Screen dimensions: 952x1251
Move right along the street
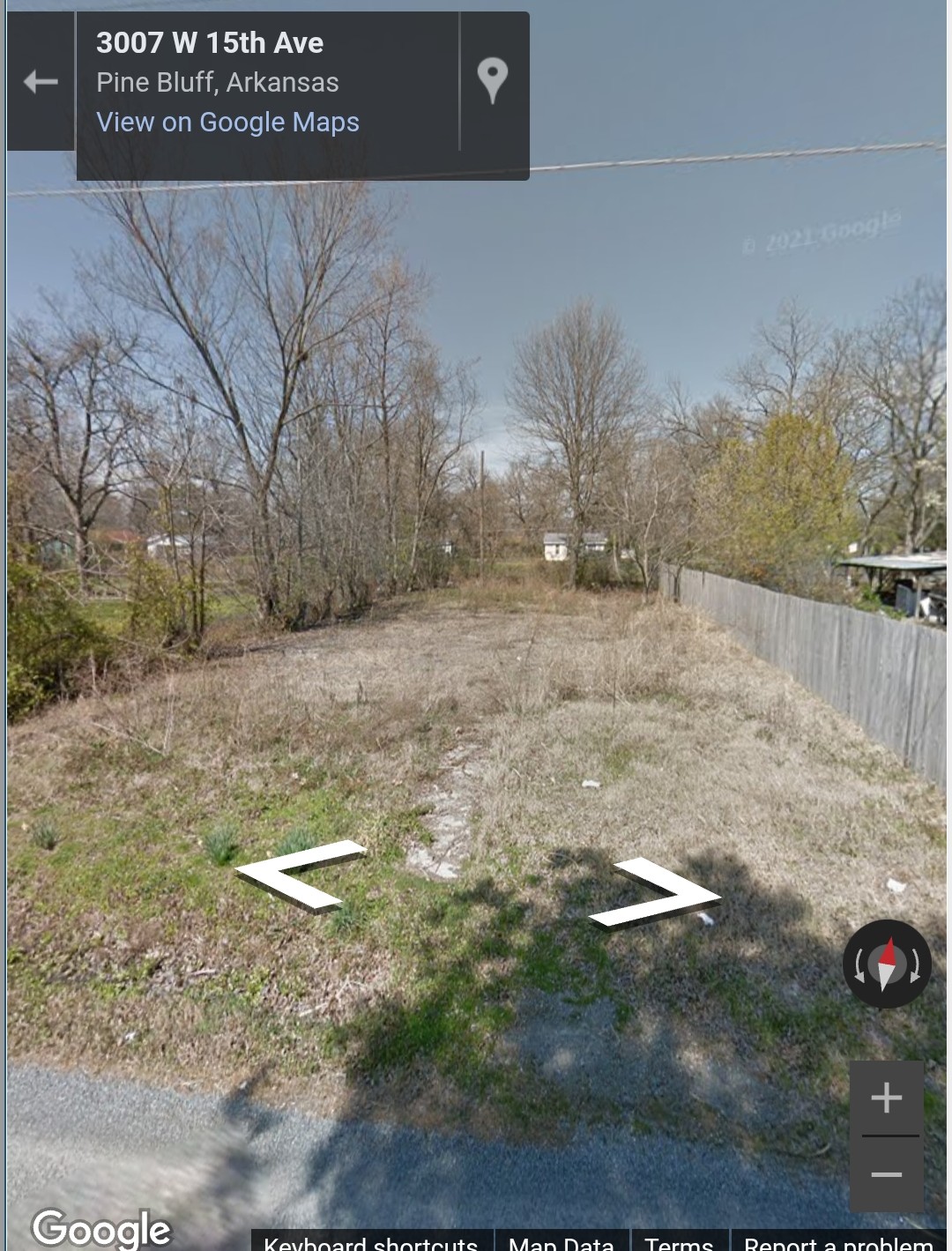tap(654, 892)
